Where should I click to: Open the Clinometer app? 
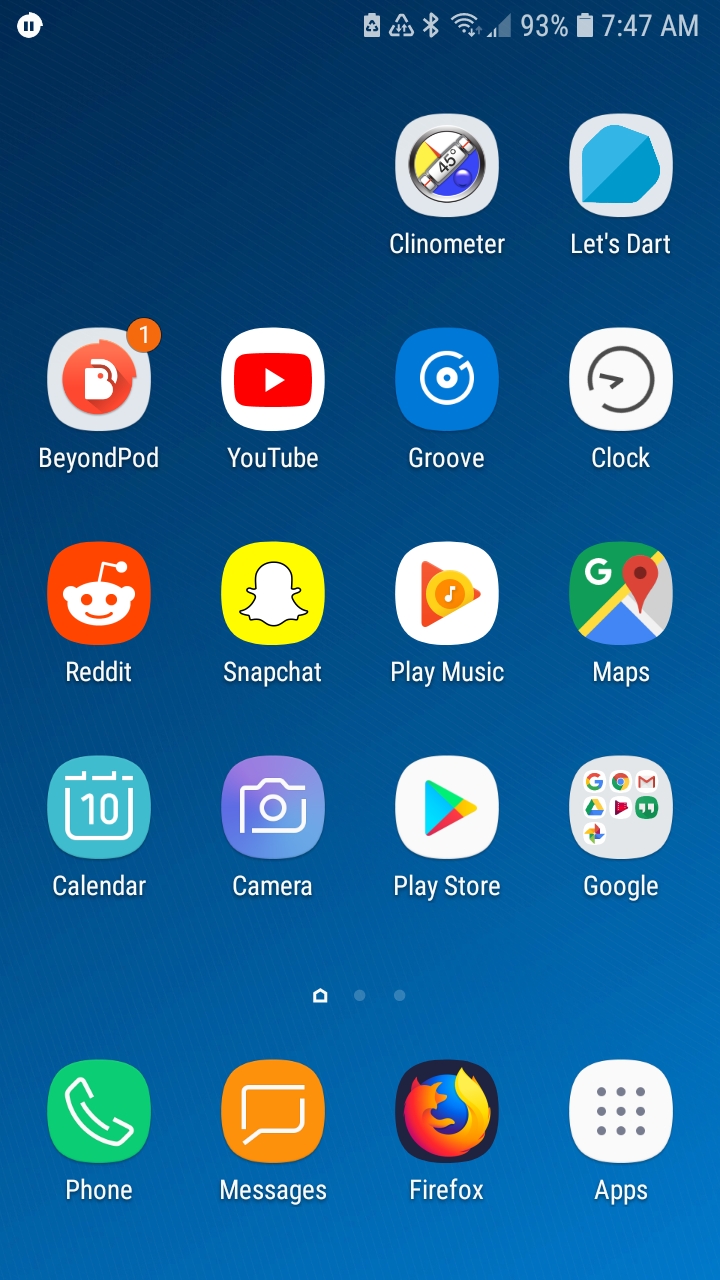click(446, 165)
